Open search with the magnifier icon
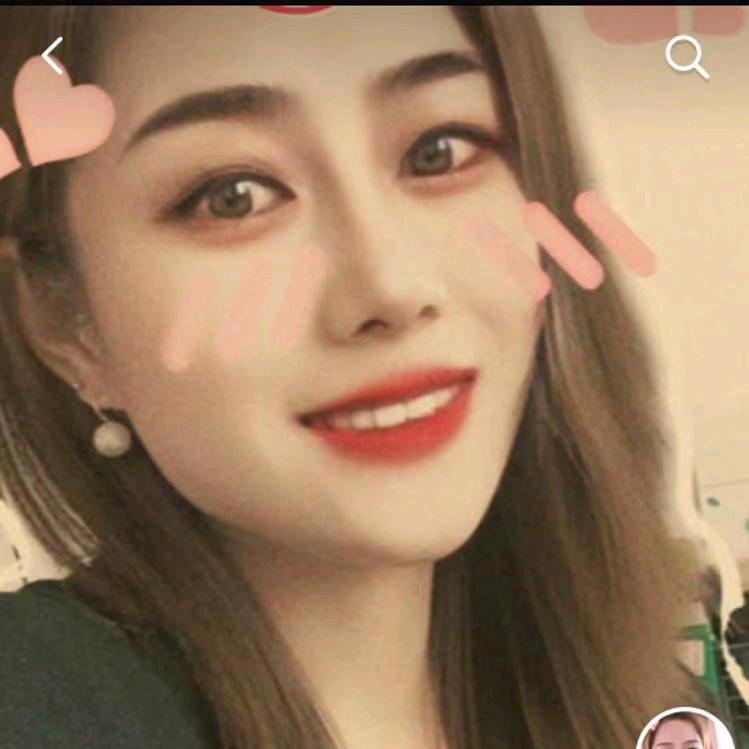This screenshot has width=749, height=749. point(687,57)
